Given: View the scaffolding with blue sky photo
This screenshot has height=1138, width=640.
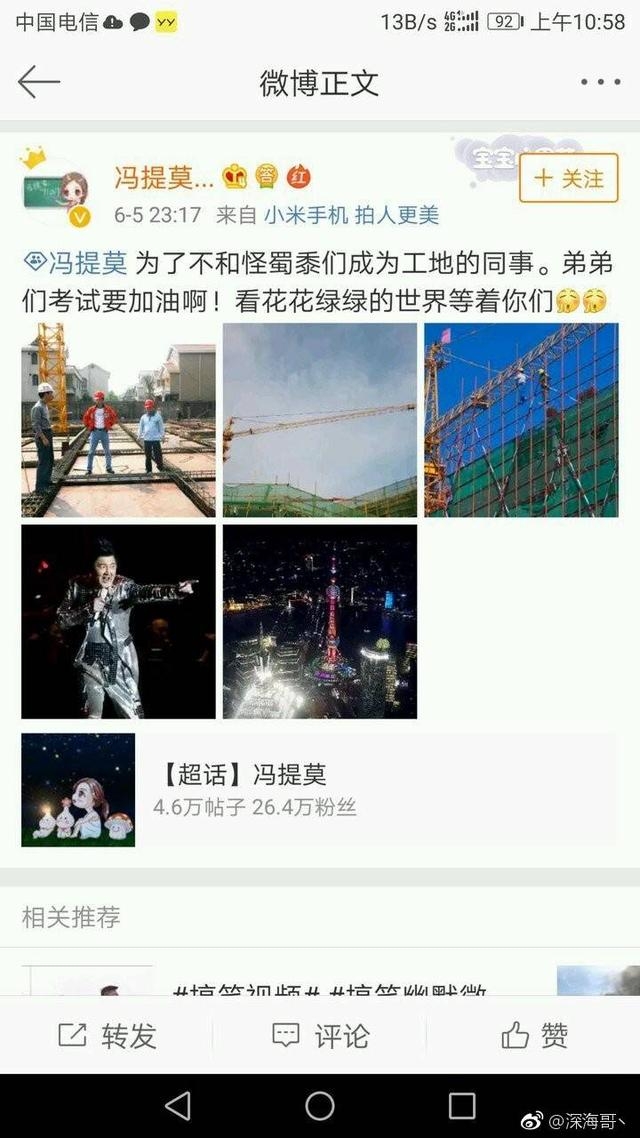Looking at the screenshot, I should pyautogui.click(x=521, y=419).
